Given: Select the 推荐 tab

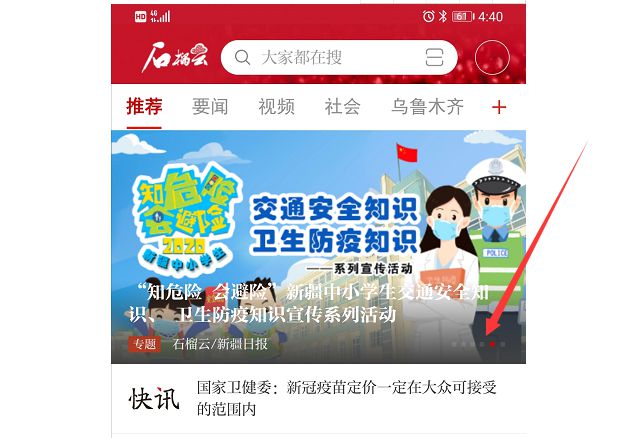Looking at the screenshot, I should click(x=144, y=107).
